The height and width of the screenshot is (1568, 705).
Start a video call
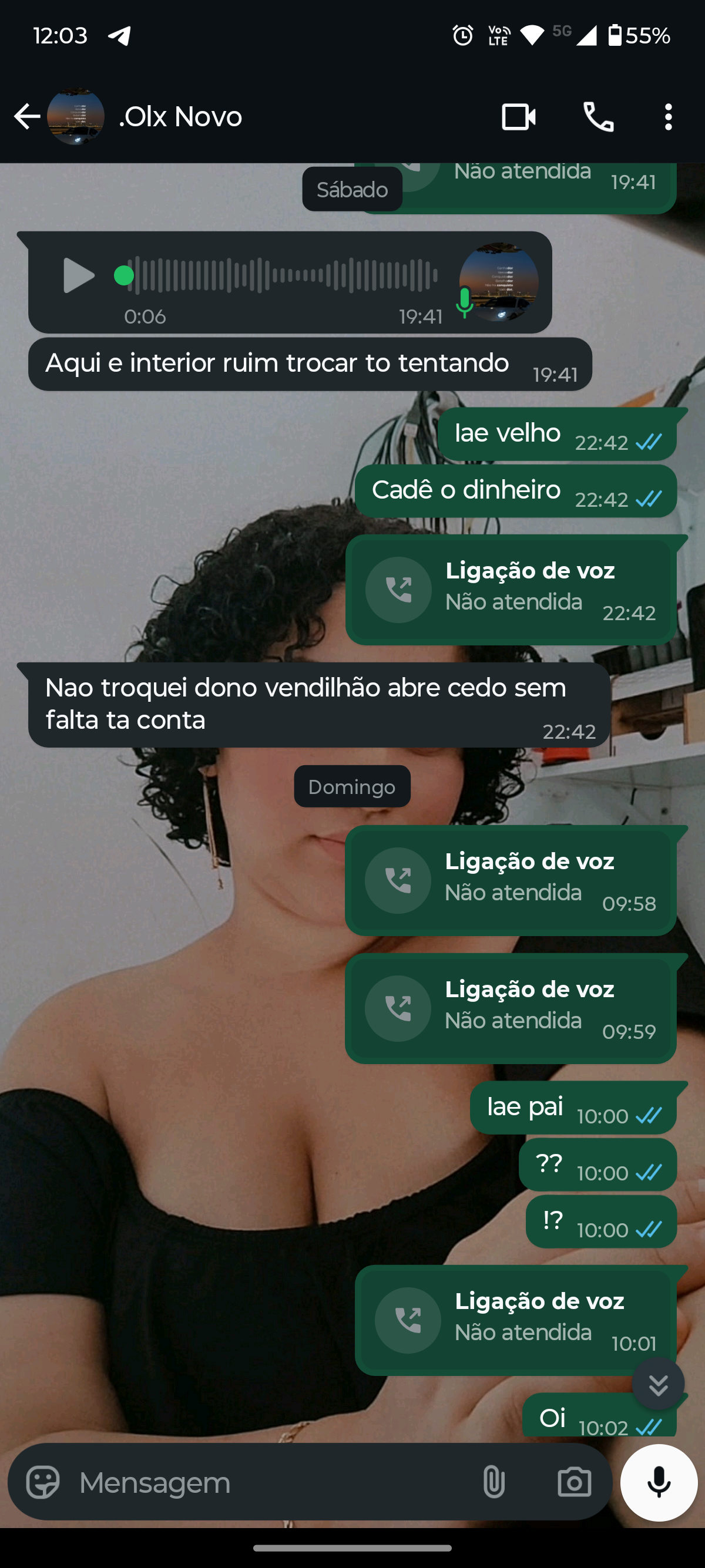point(518,116)
